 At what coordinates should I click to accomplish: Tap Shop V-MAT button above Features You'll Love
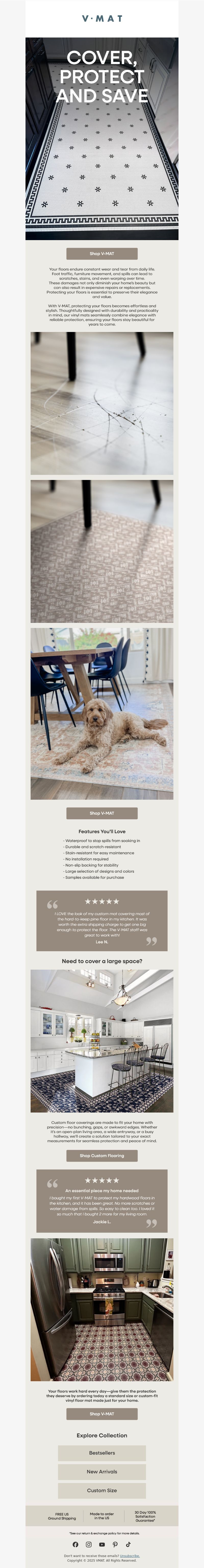(102, 813)
